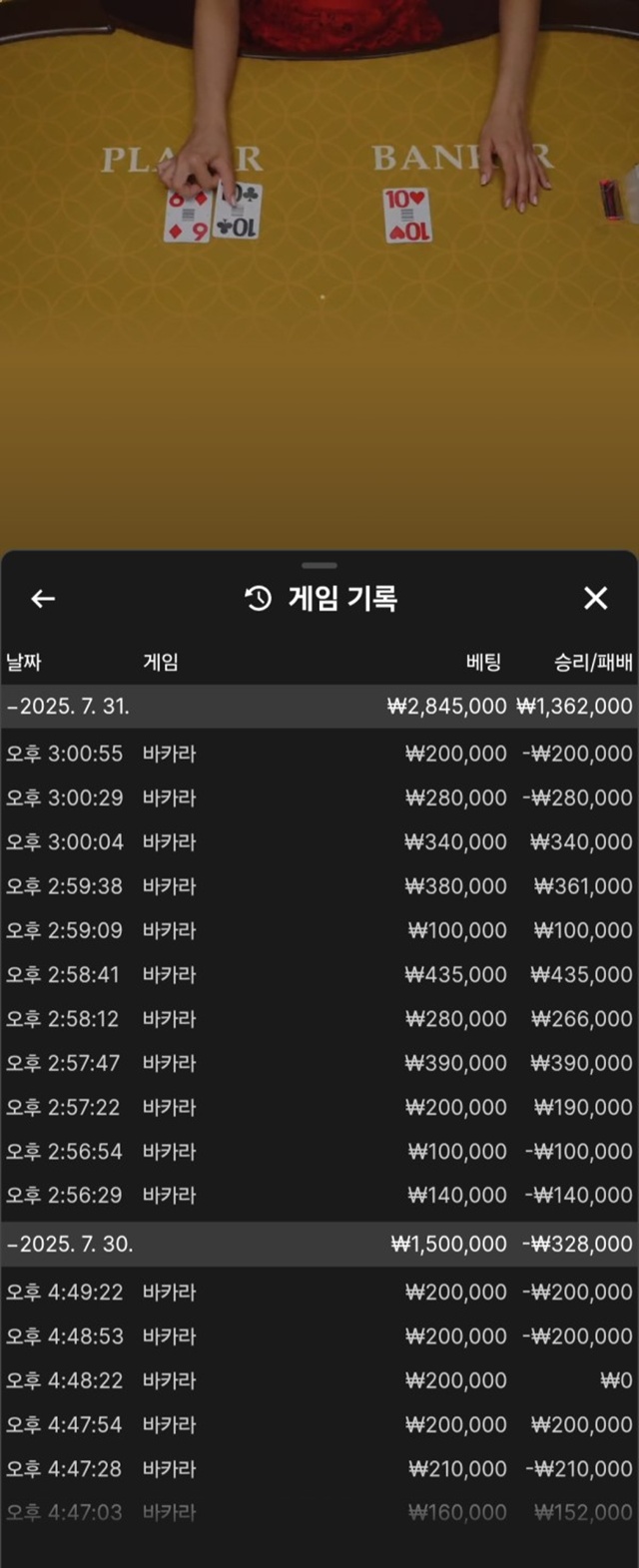Open the 오후 4:48:22 record with ₩0 result
639x1568 pixels.
click(x=319, y=1380)
